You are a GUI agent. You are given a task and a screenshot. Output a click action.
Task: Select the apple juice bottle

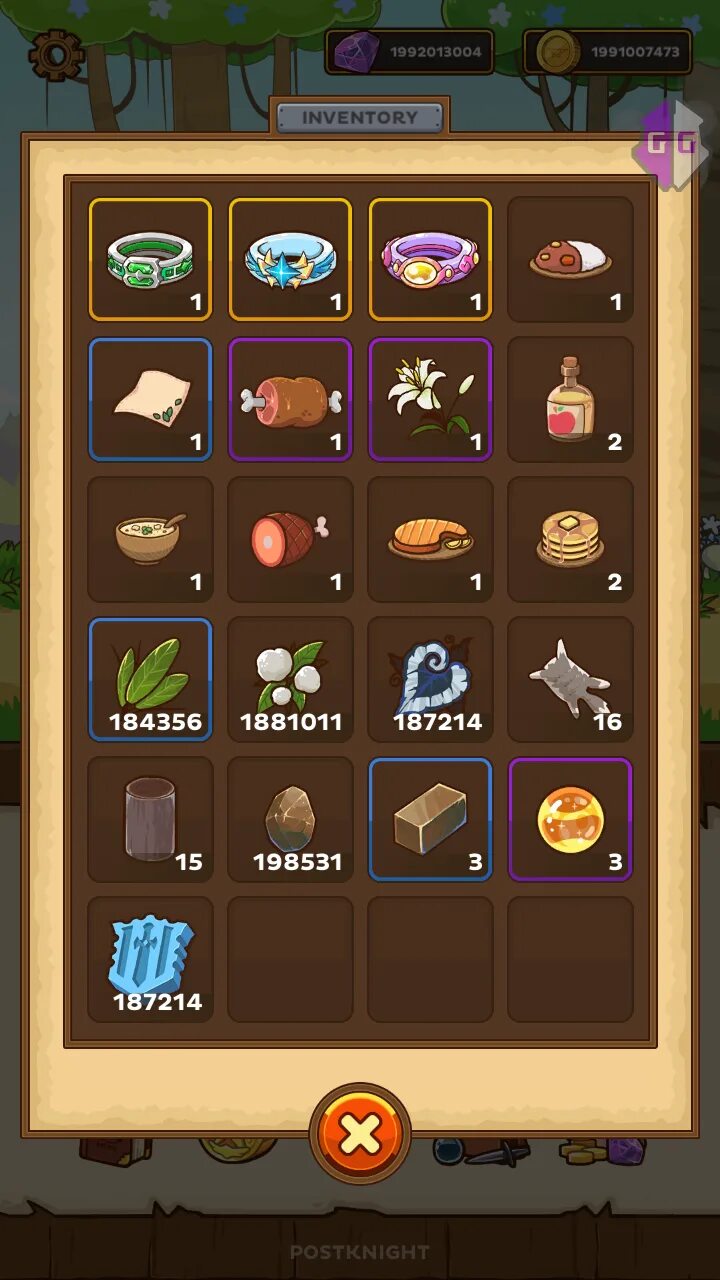[x=570, y=400]
